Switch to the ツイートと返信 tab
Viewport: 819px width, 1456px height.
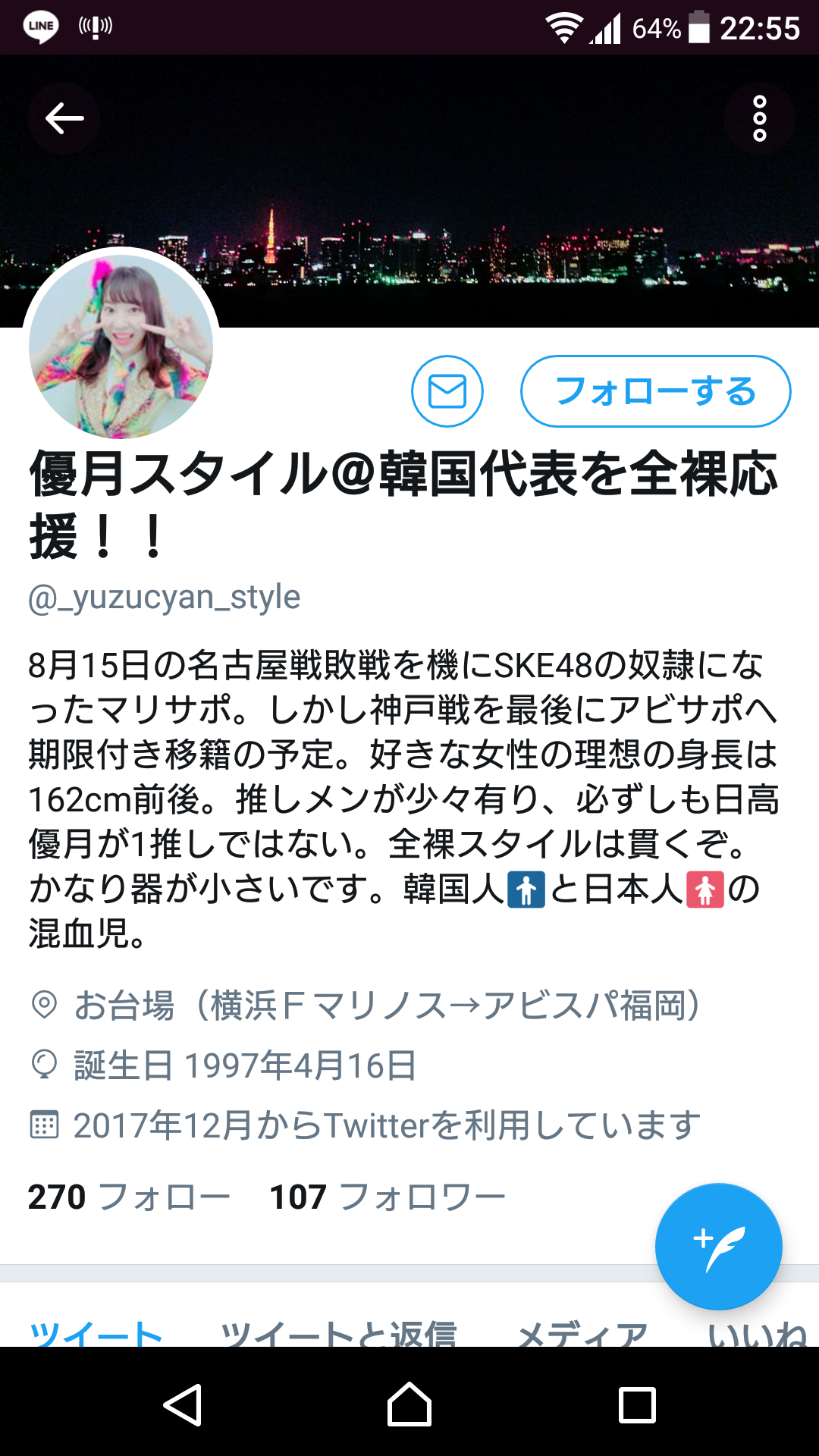click(338, 1333)
